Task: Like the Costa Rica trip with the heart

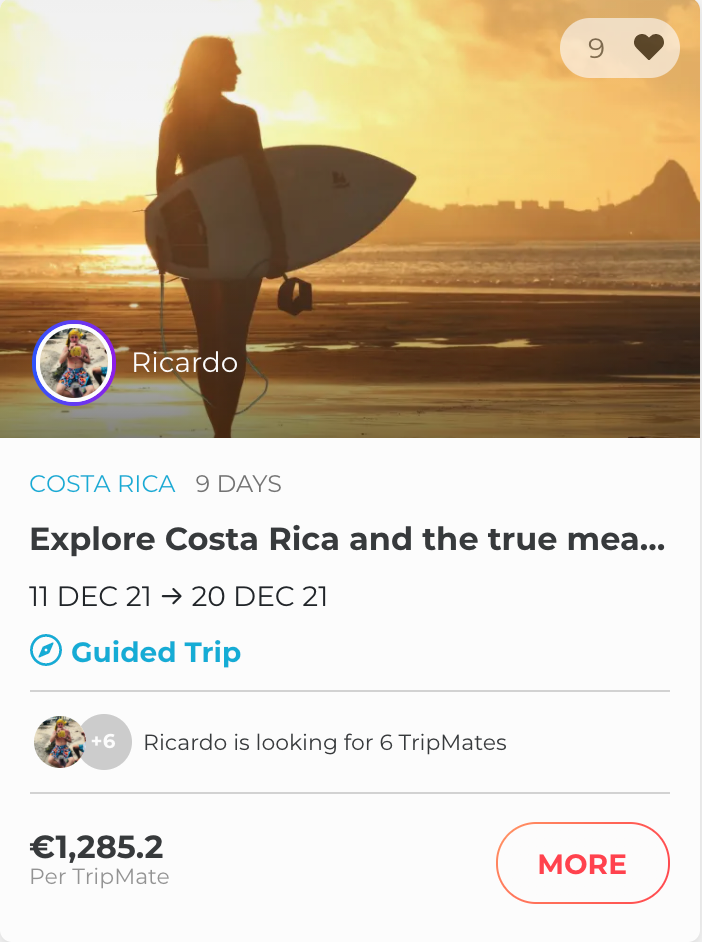Action: [x=648, y=48]
